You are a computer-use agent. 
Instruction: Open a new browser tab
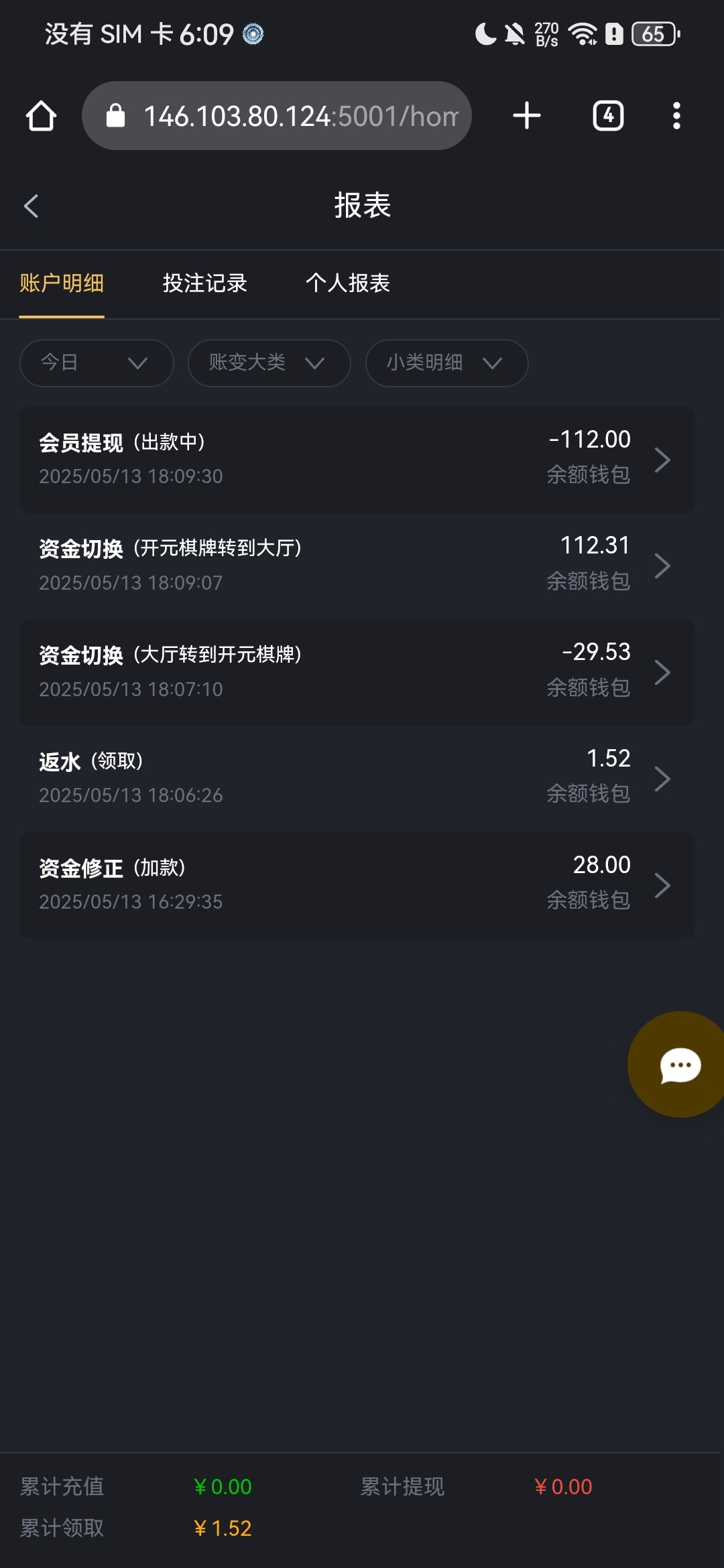(527, 116)
